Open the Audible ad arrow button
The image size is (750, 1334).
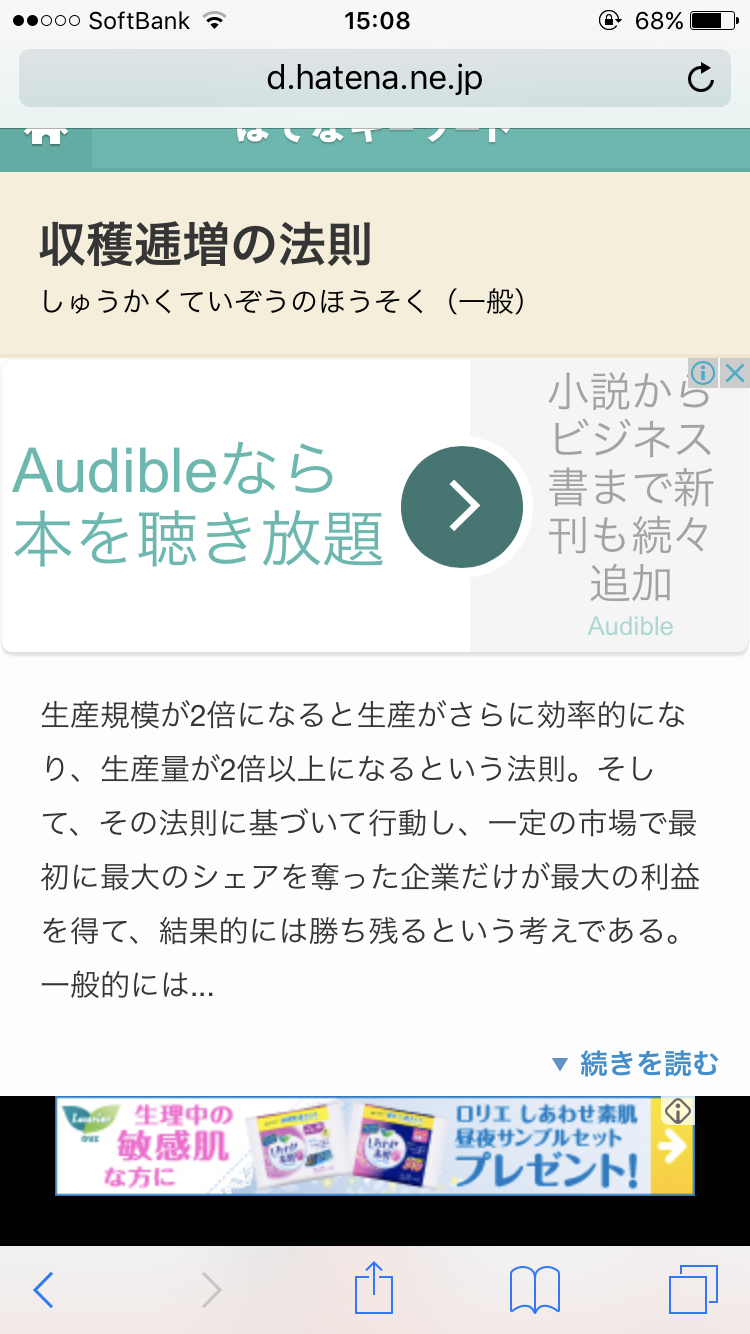462,507
